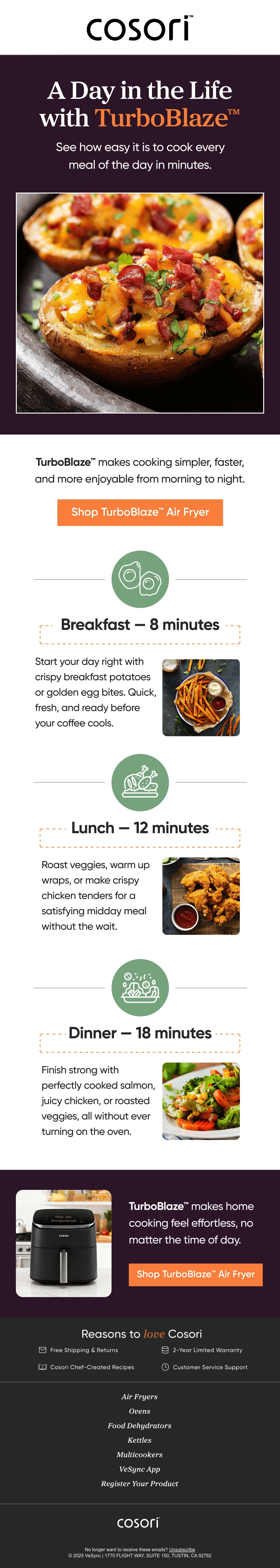This screenshot has height=1568, width=280.
Task: Tap the orange Shop TurboBlaze button under the intro text
Action: coord(140,512)
